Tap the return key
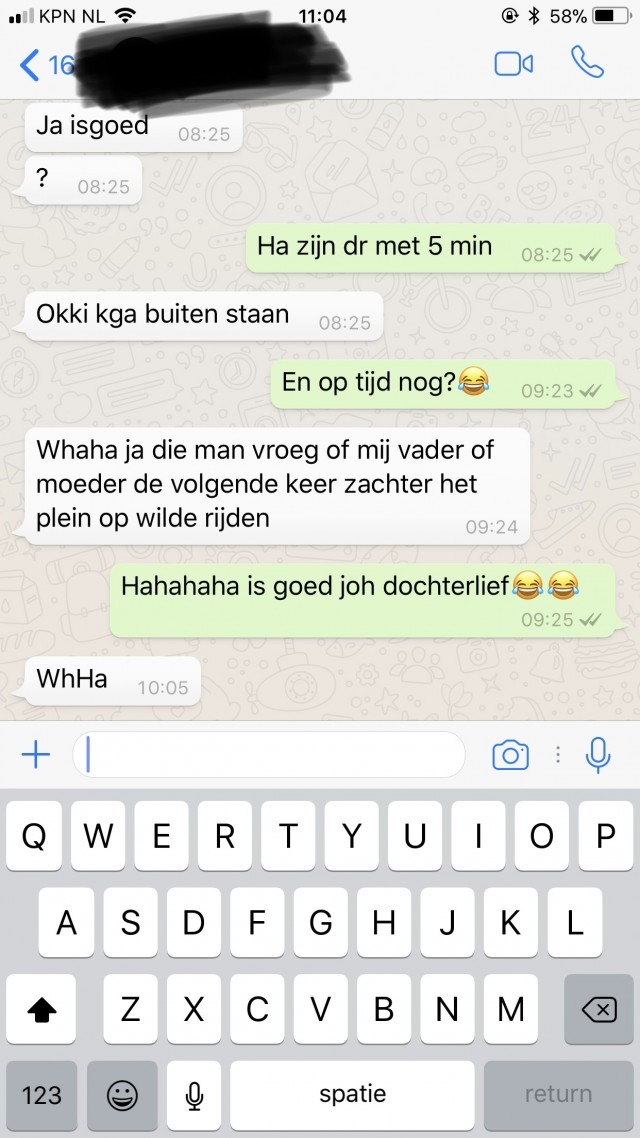This screenshot has height=1138, width=640. (x=558, y=1095)
